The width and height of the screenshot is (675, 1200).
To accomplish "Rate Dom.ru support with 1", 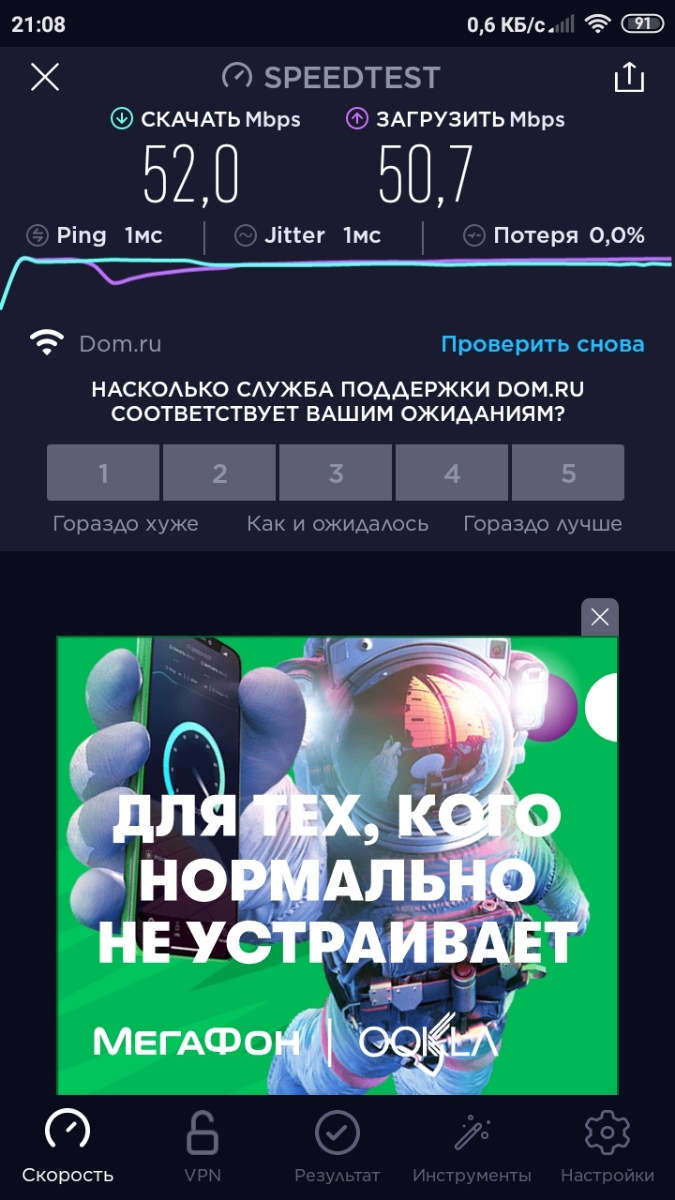I will [103, 473].
